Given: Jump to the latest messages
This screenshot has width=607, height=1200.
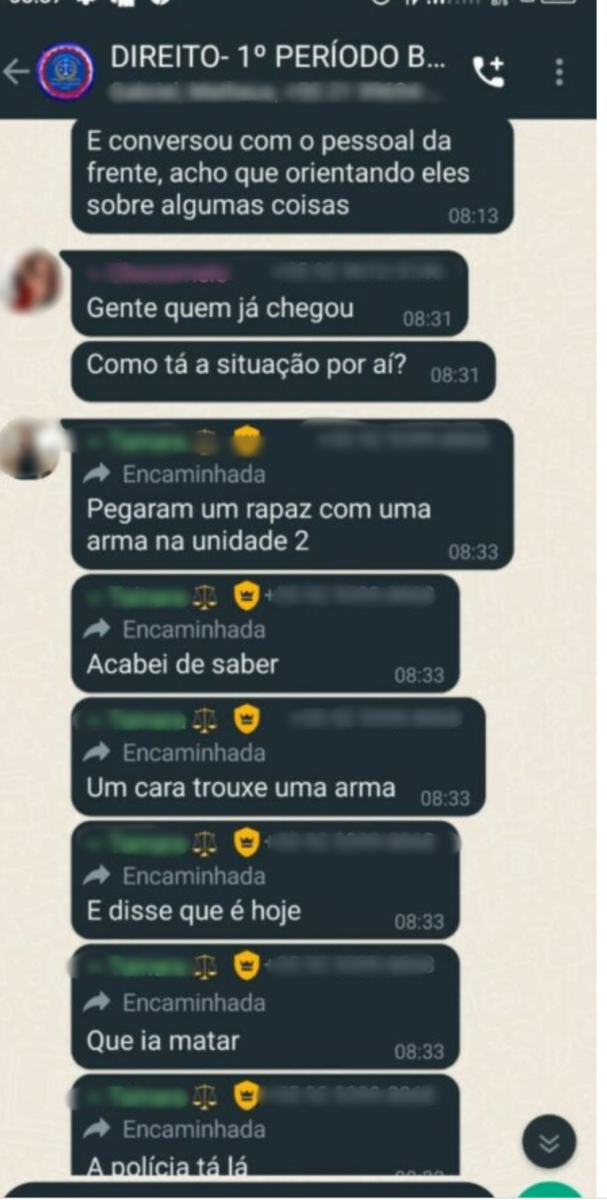Looking at the screenshot, I should (549, 1141).
